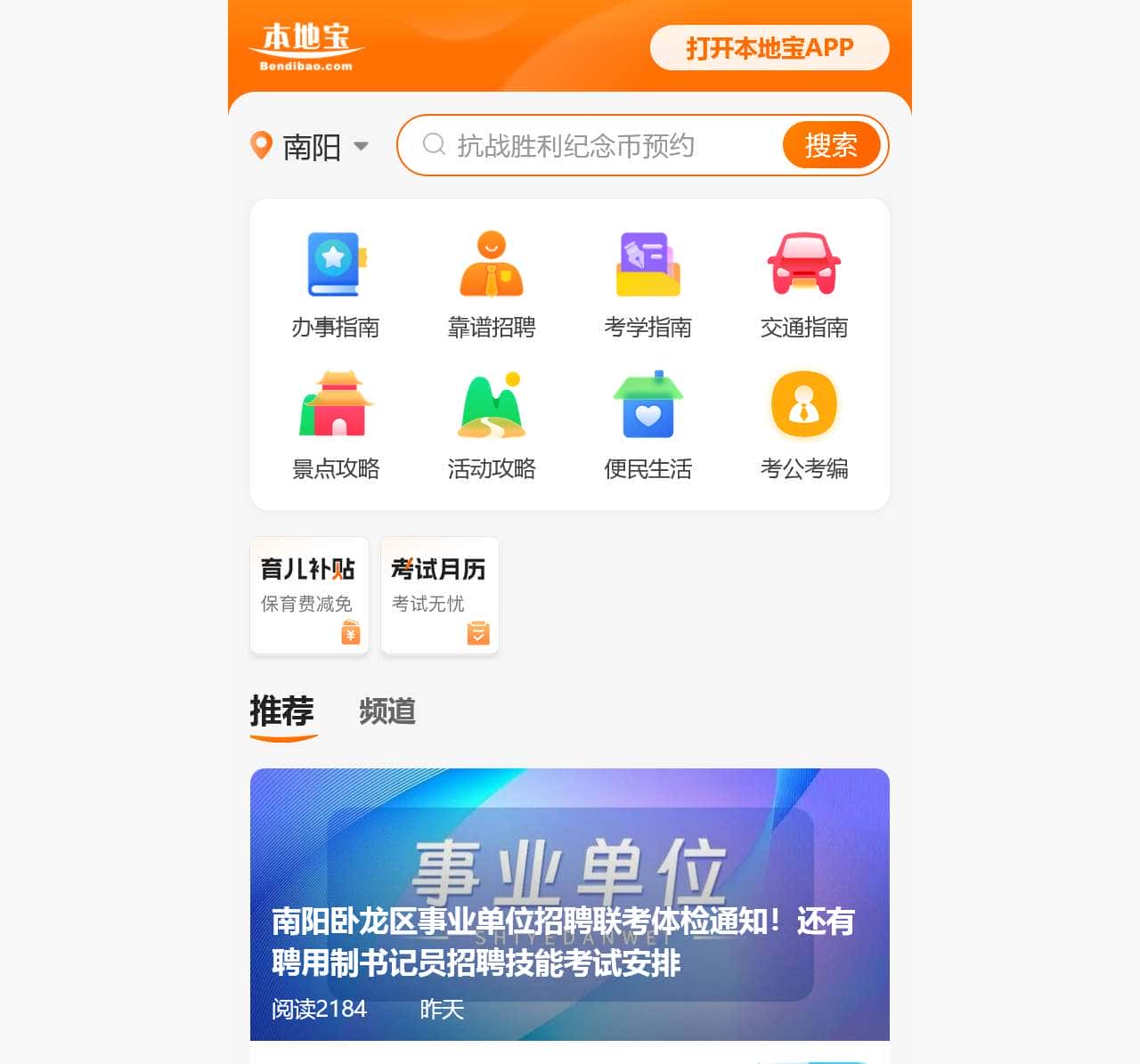Screen dimensions: 1140x1064
Task: Tap the 打开本地宝APP button
Action: click(x=769, y=48)
